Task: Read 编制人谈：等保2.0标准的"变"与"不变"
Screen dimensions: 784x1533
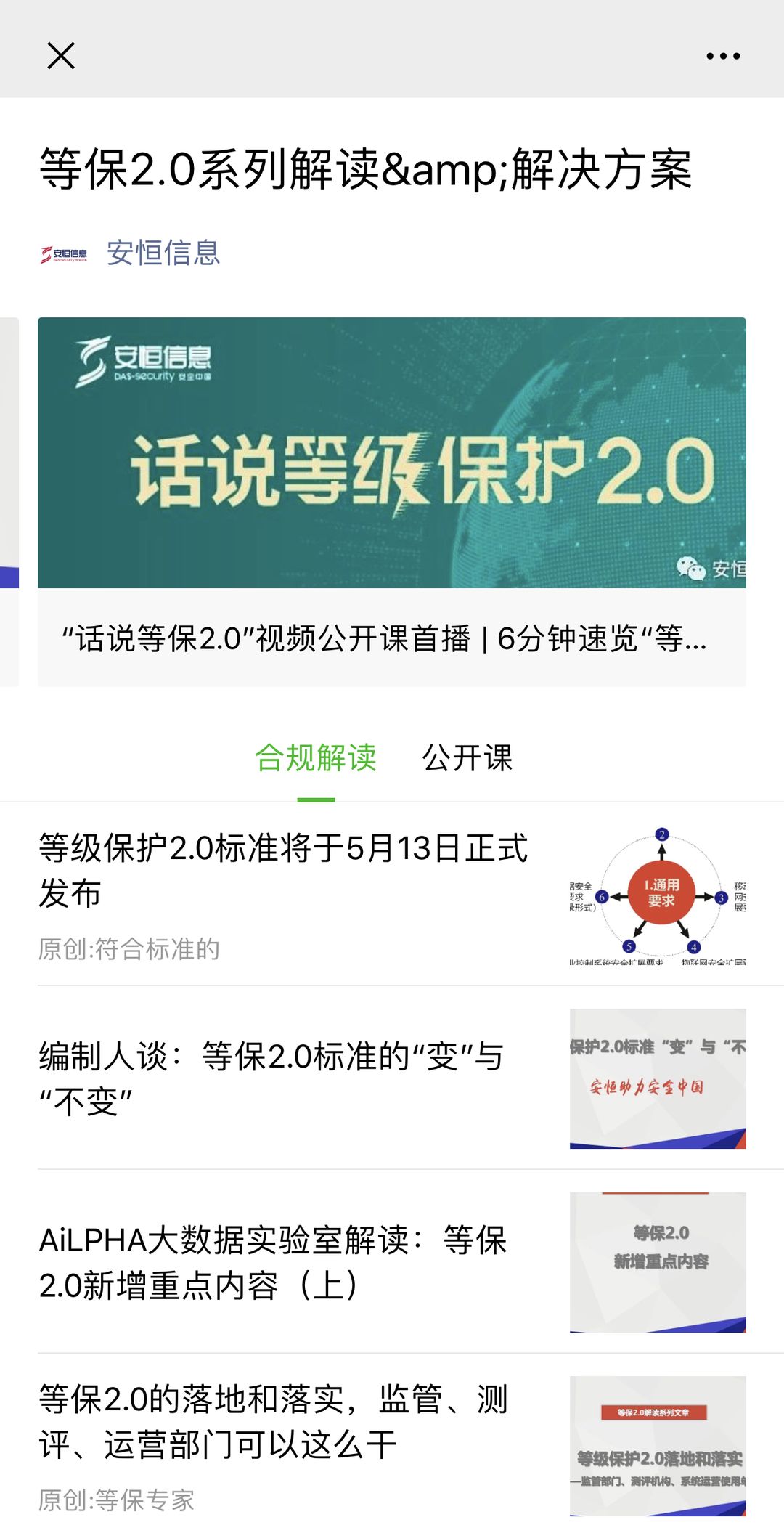Action: (272, 1078)
